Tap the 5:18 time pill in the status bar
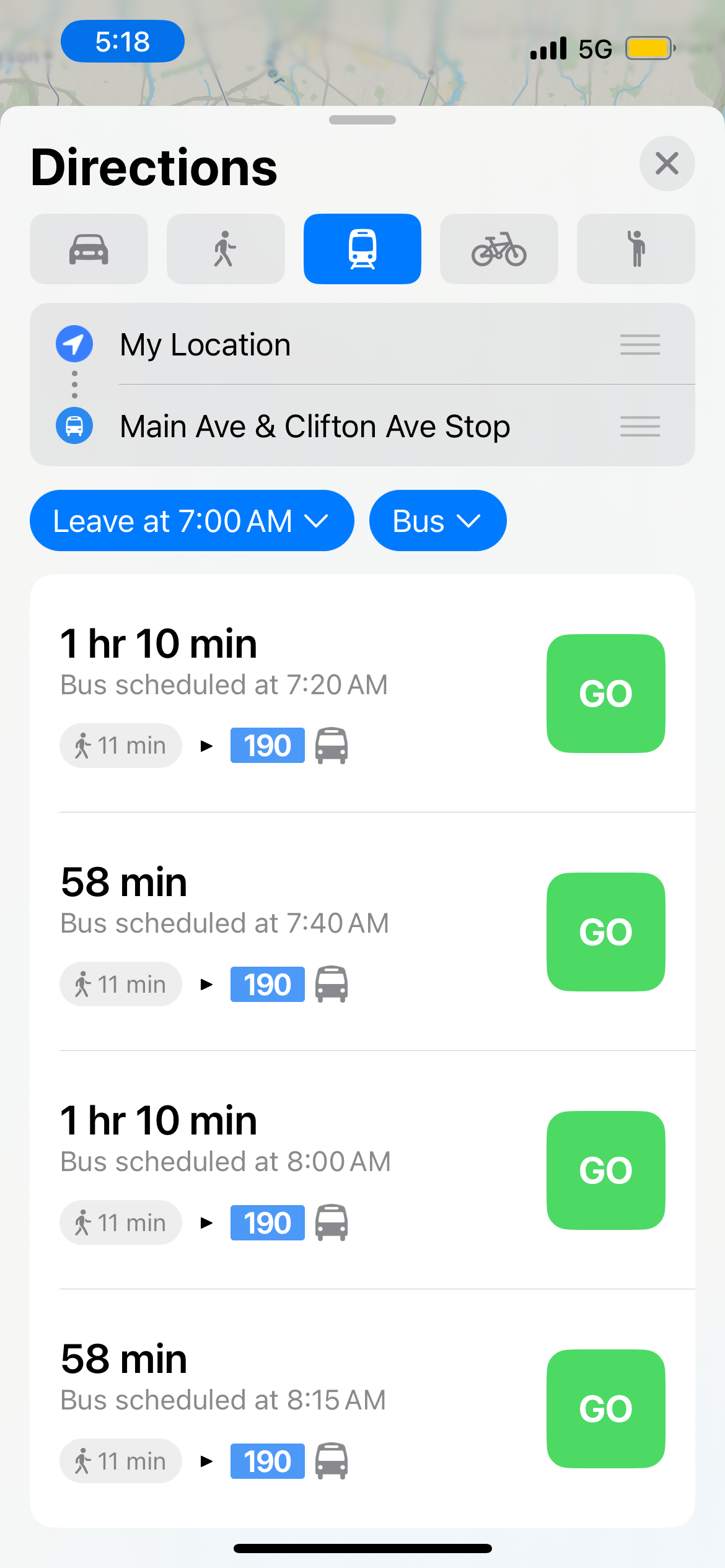The image size is (725, 1568). pos(122,41)
